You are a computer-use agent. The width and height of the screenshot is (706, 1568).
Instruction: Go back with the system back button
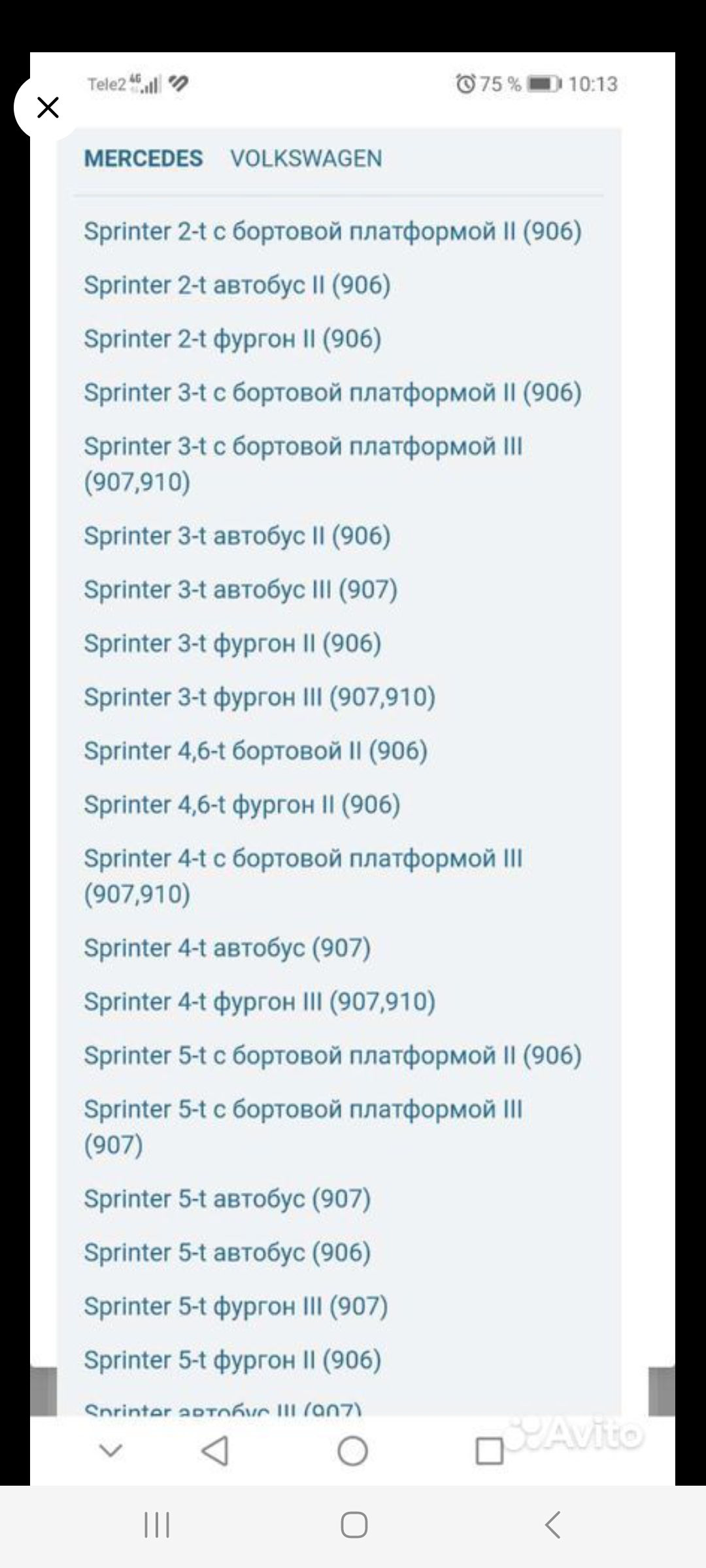(x=552, y=1524)
